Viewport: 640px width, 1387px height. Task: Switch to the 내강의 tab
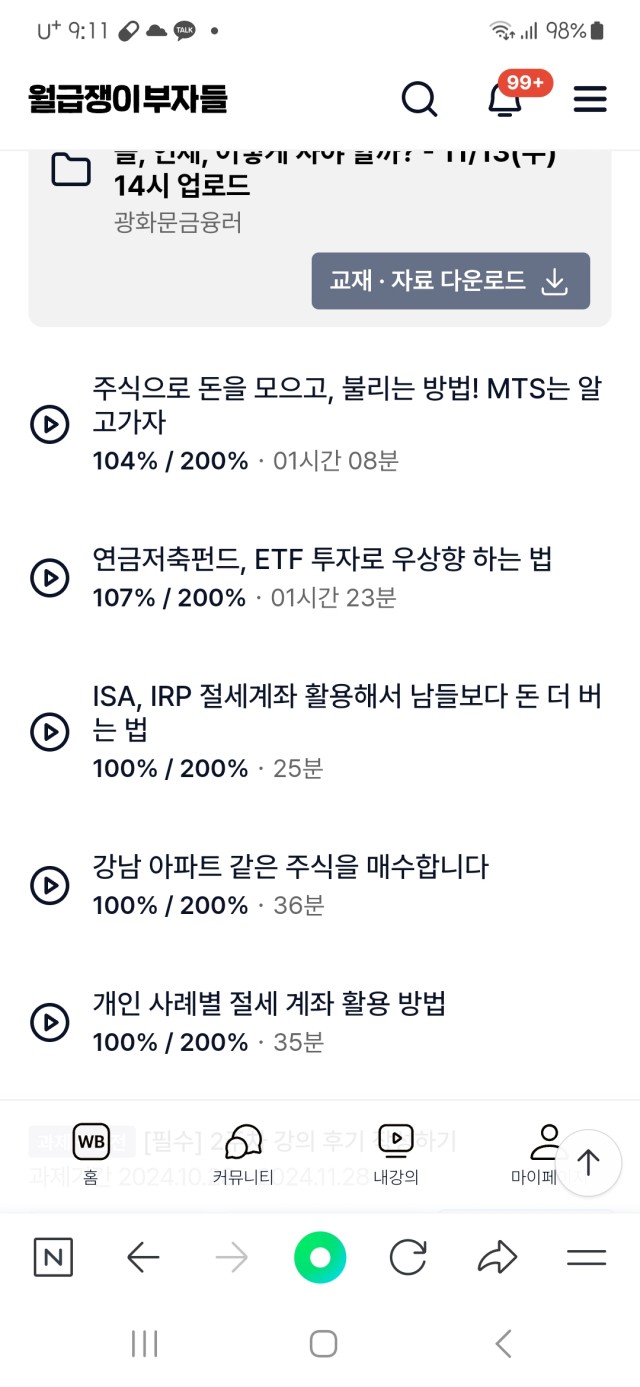click(x=396, y=1154)
